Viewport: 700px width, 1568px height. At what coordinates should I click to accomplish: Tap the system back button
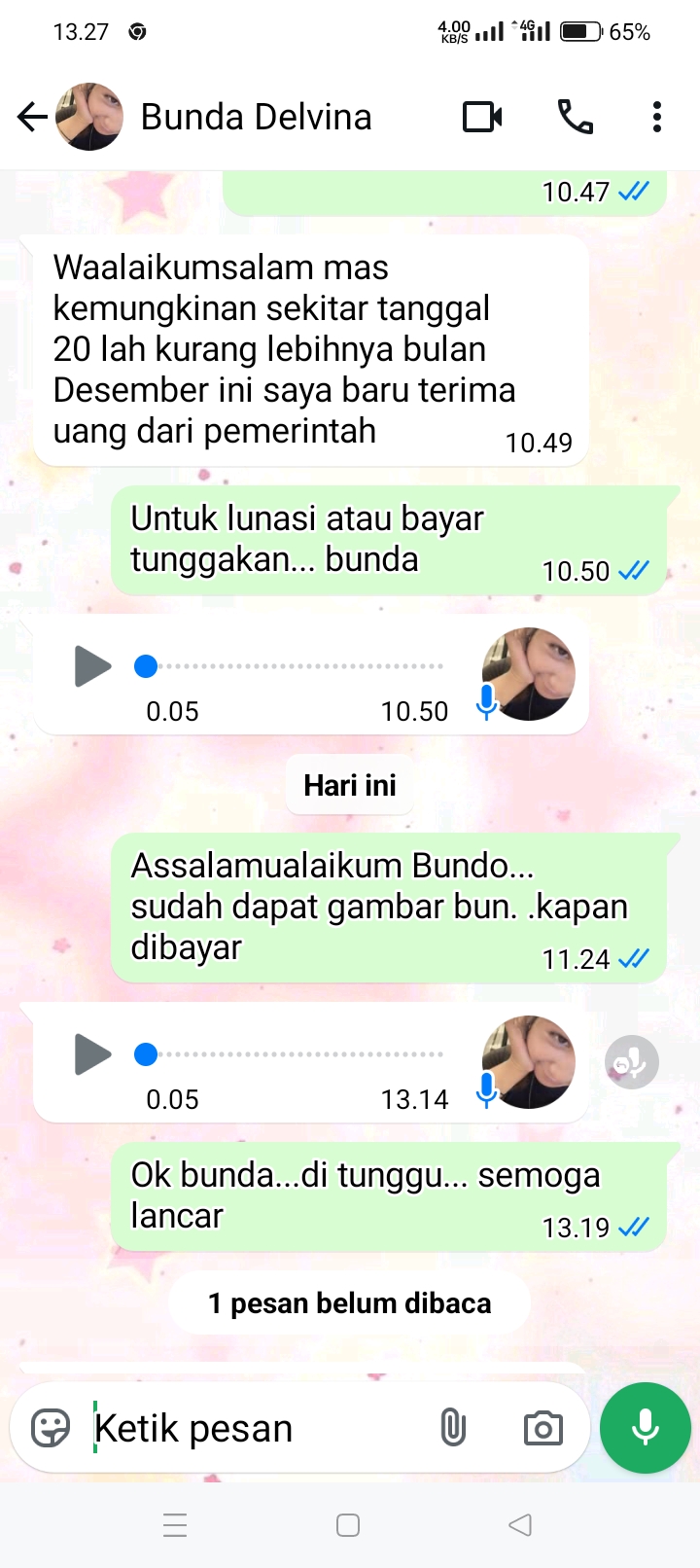[x=520, y=1524]
